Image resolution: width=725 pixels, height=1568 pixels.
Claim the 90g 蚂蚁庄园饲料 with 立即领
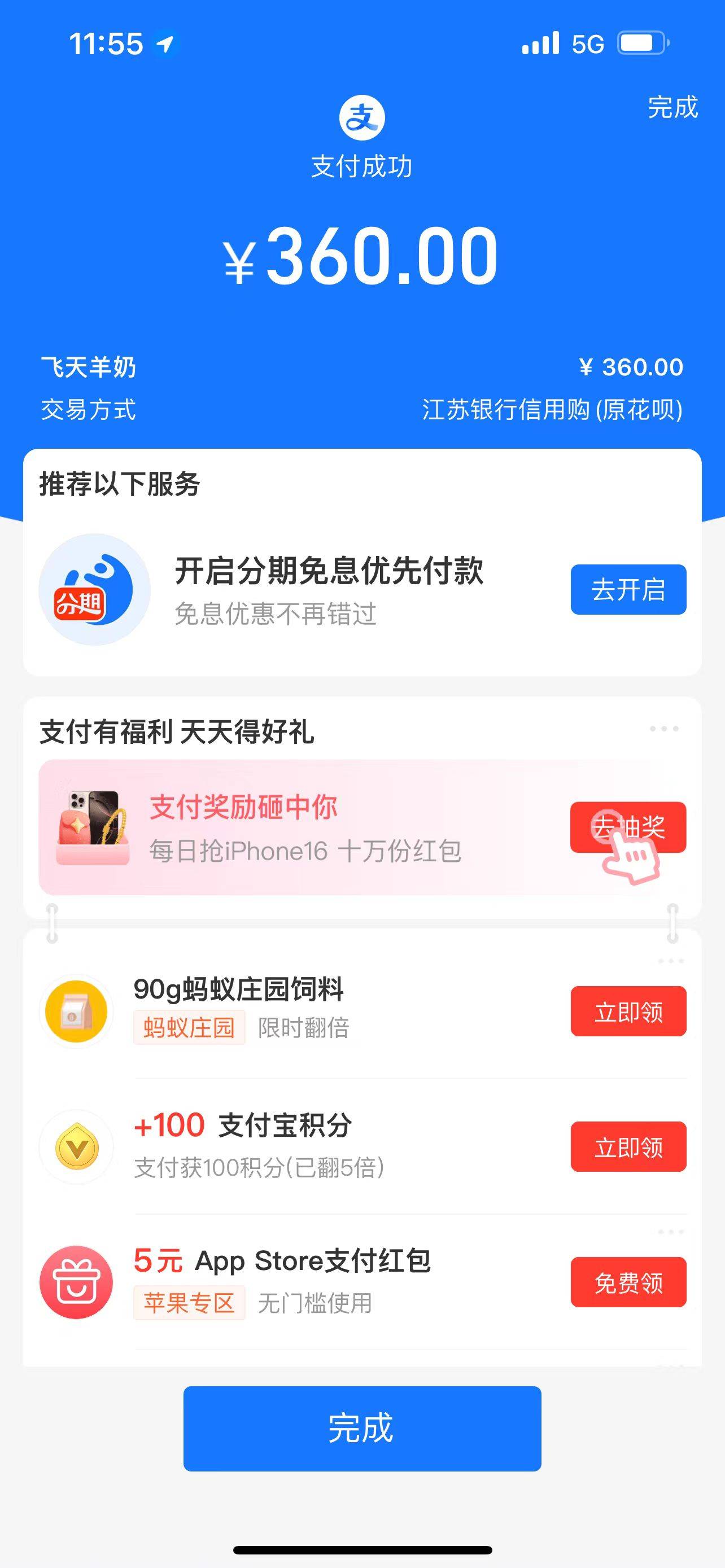coord(628,1011)
